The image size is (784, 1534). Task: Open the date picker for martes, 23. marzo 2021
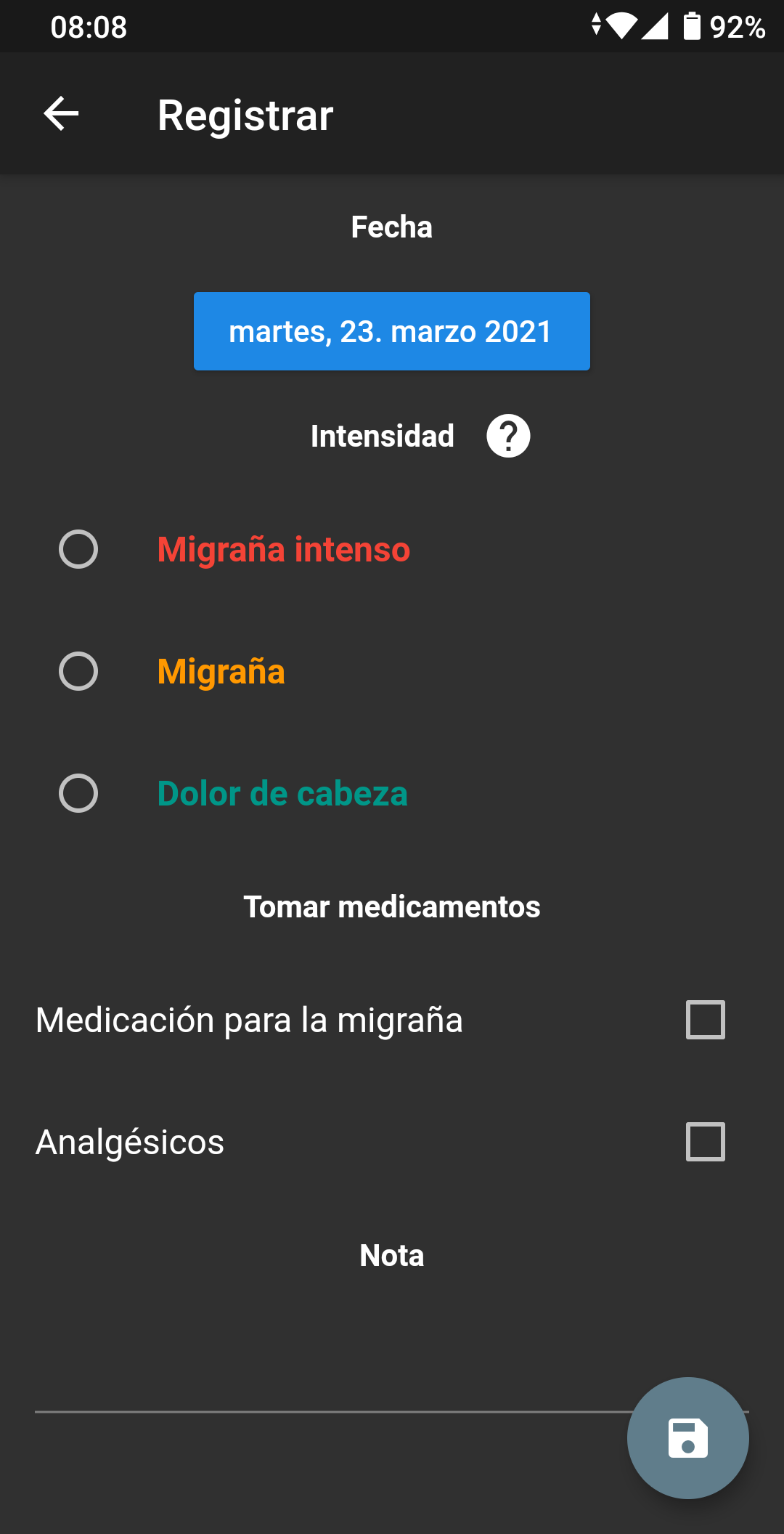tap(391, 331)
